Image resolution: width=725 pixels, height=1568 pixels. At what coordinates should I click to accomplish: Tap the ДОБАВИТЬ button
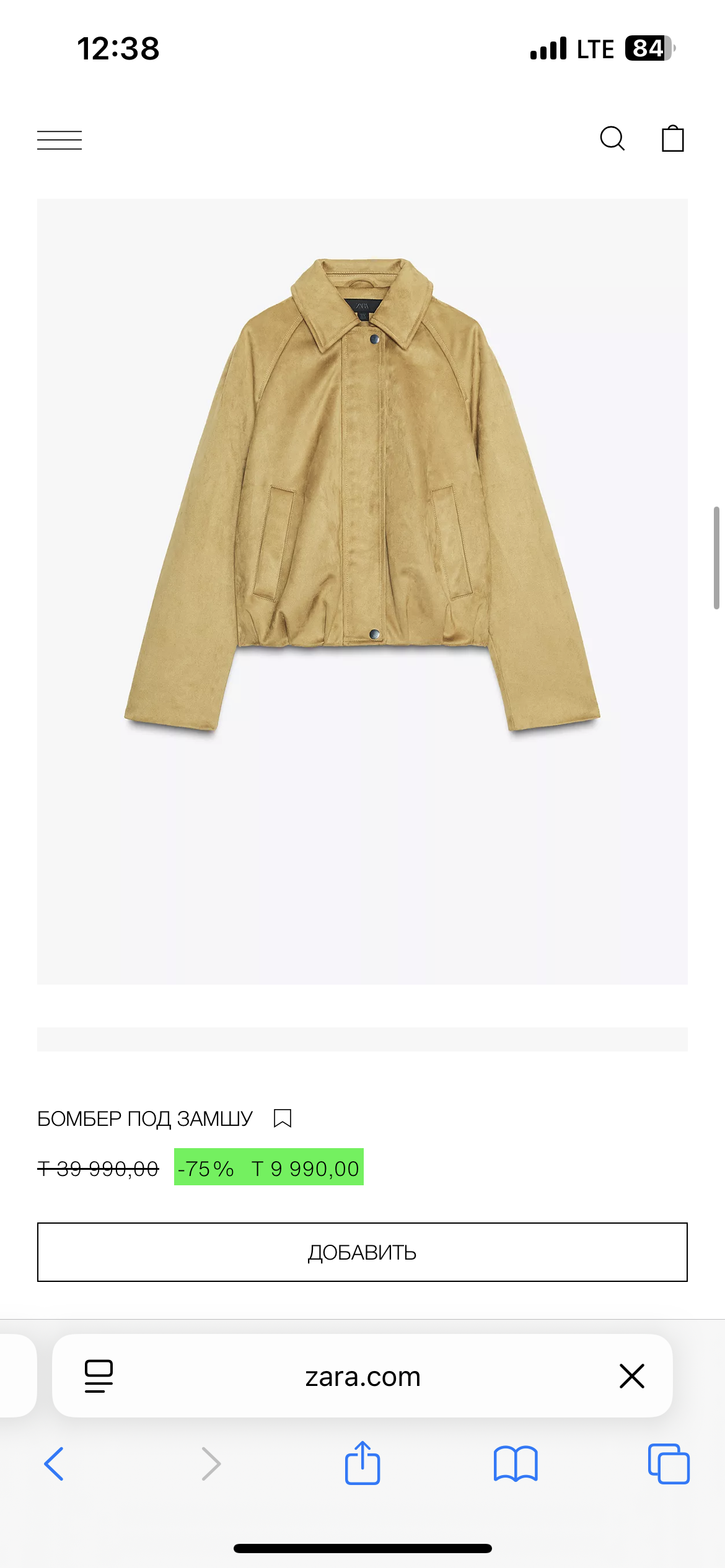coord(362,1252)
